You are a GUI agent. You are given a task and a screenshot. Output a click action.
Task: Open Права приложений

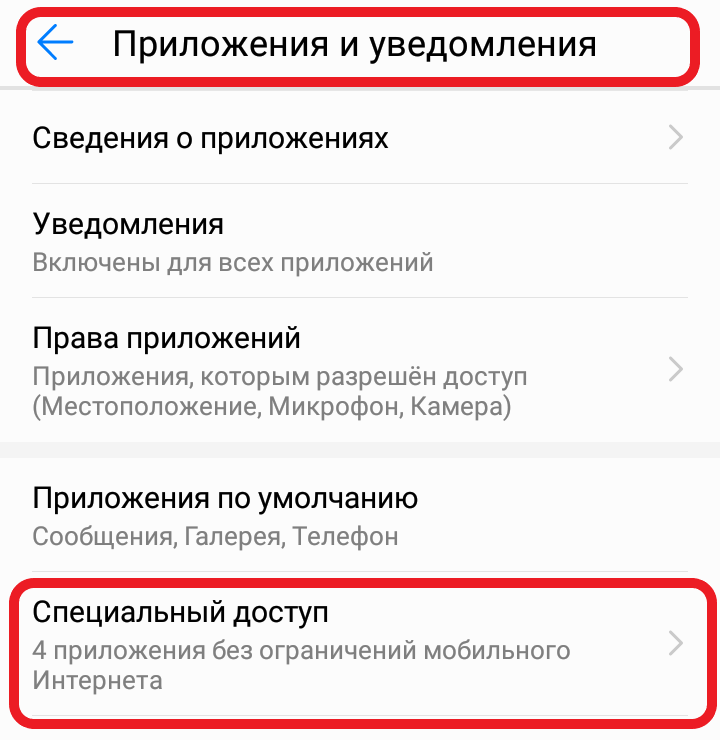(360, 370)
